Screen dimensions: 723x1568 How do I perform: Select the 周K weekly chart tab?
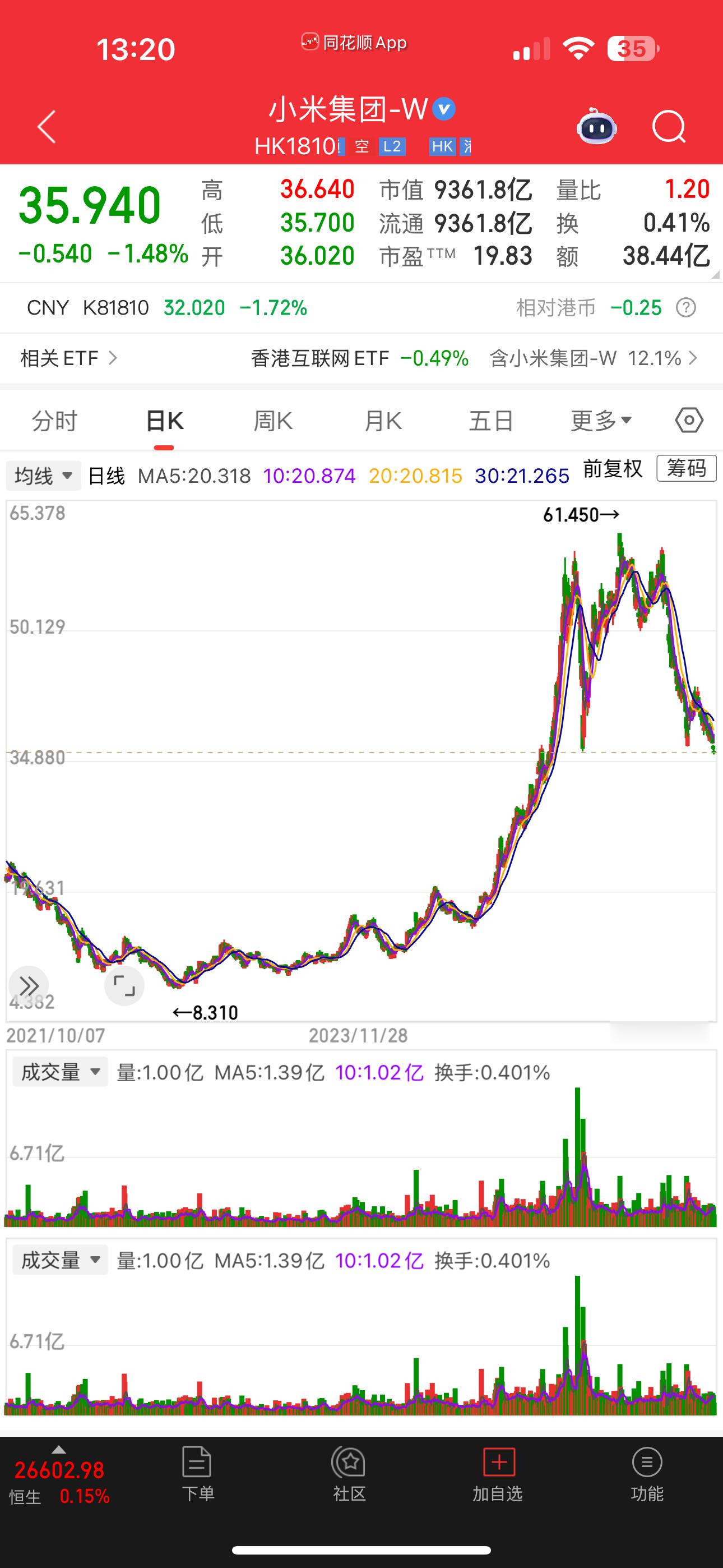pos(274,419)
